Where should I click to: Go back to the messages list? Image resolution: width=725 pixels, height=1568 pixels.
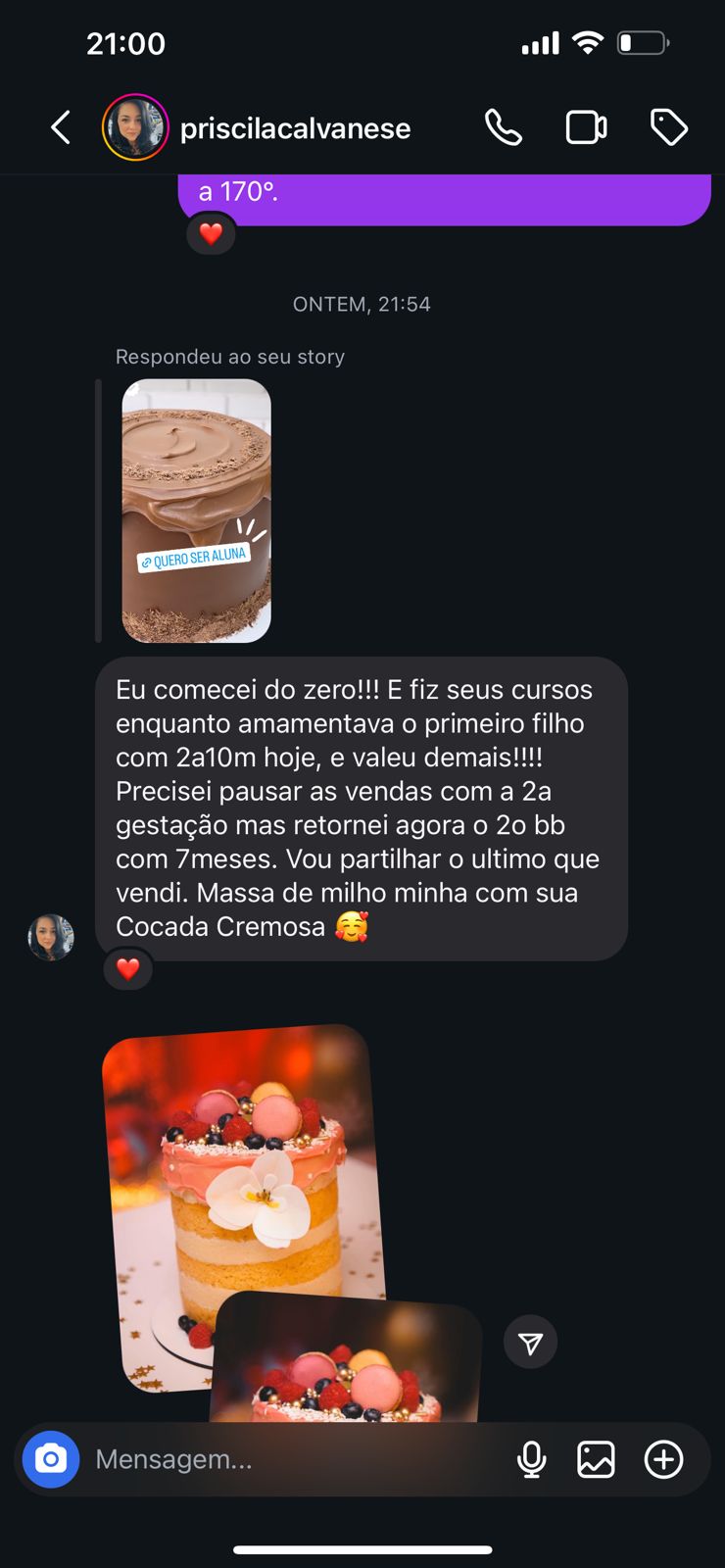tap(61, 127)
